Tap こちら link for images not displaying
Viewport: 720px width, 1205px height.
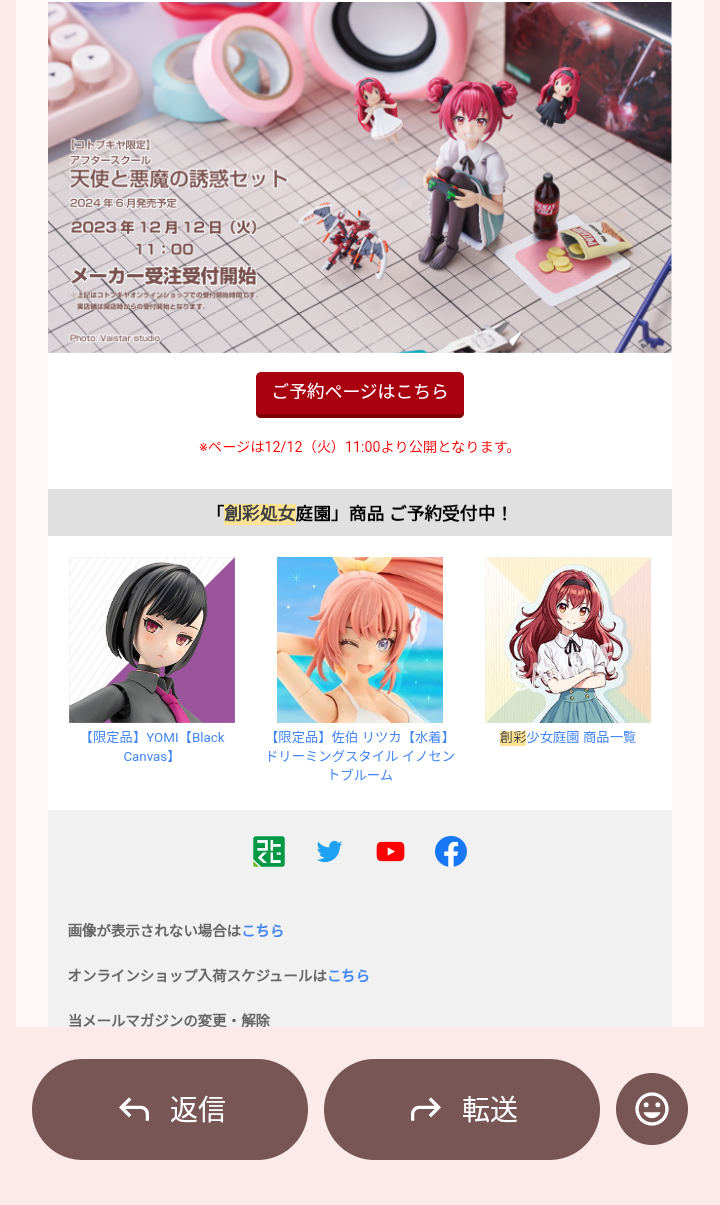(x=263, y=930)
